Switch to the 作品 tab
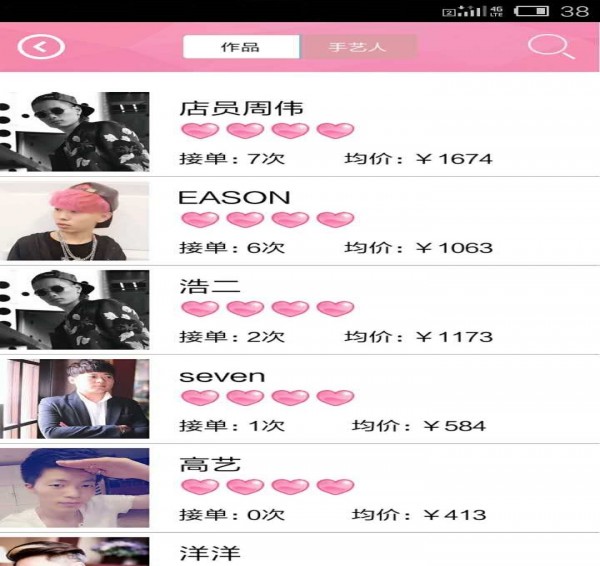 [241, 47]
